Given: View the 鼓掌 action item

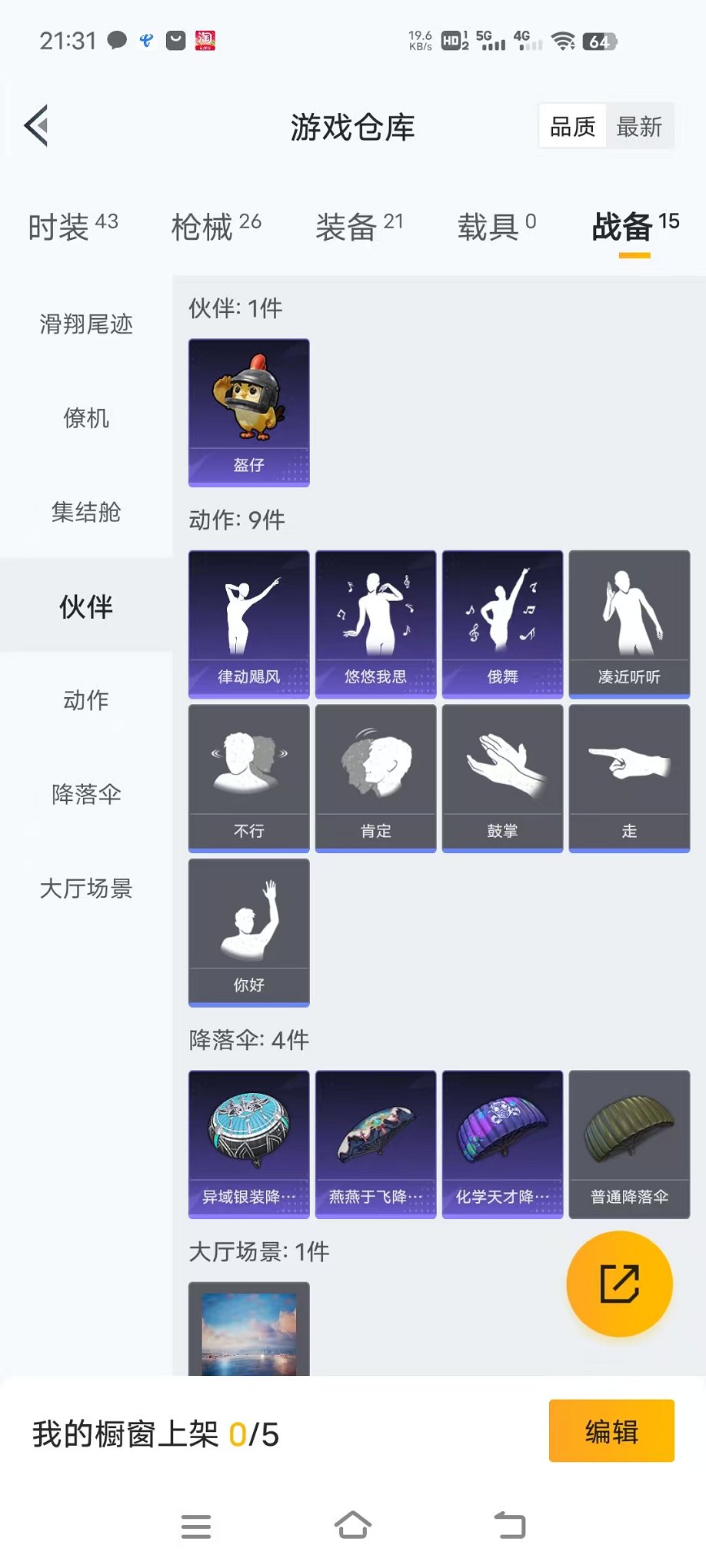Looking at the screenshot, I should [502, 778].
